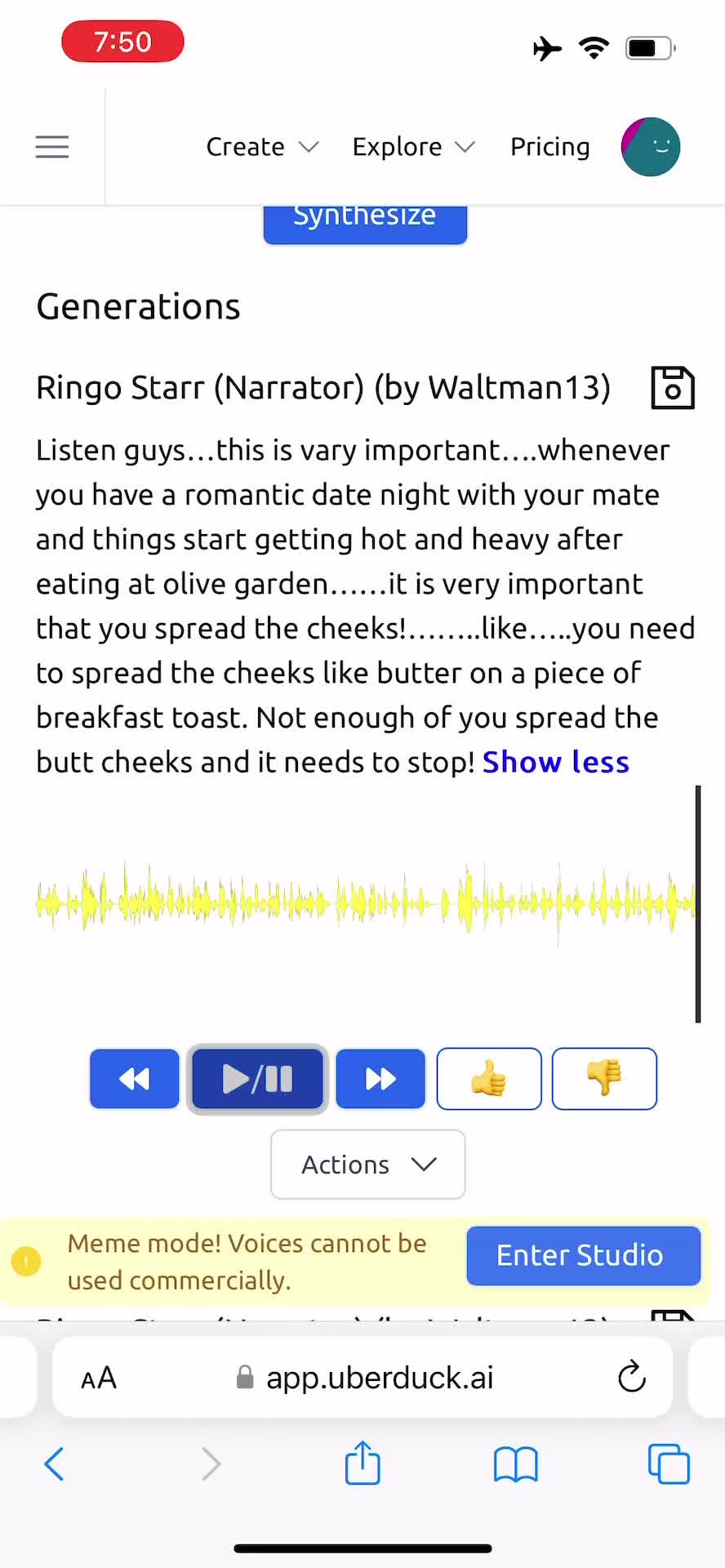This screenshot has height=1568, width=725.
Task: Enter Studio from the banner
Action: (x=584, y=1255)
